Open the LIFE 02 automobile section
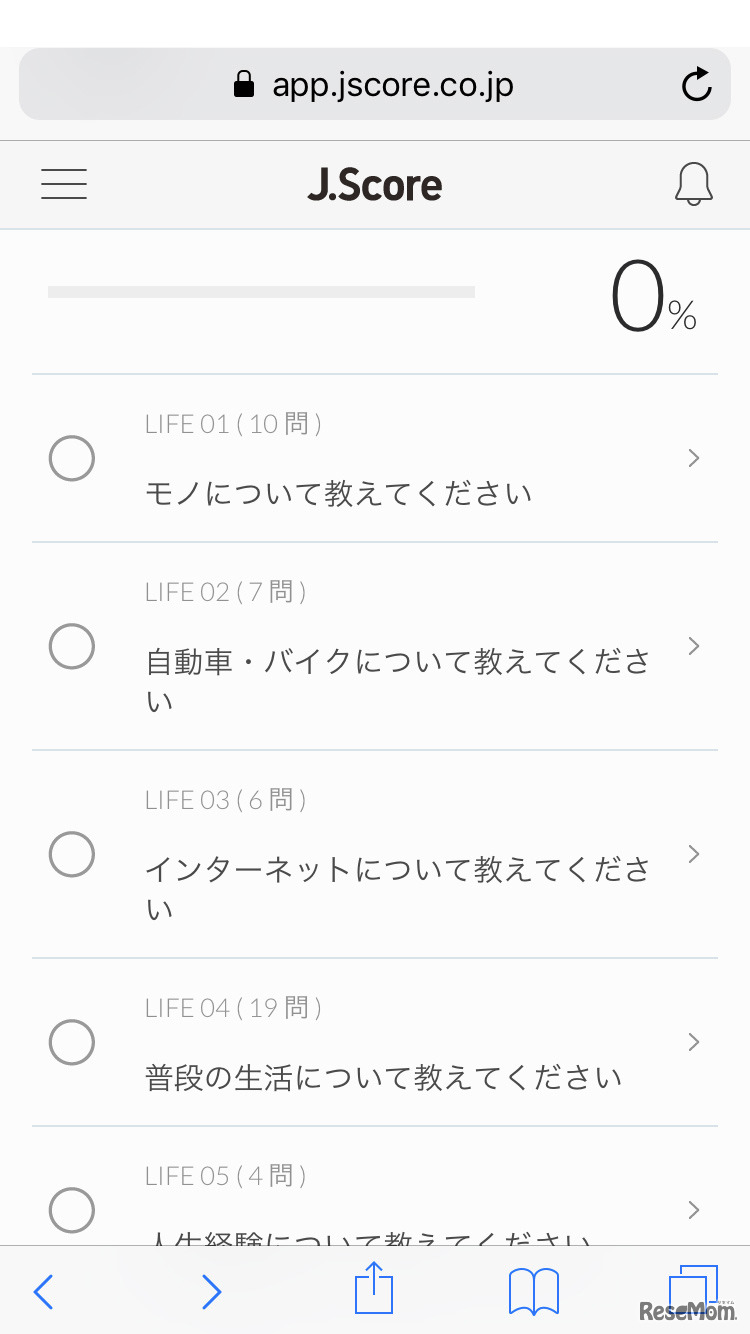Image resolution: width=750 pixels, height=1334 pixels. 397,668
